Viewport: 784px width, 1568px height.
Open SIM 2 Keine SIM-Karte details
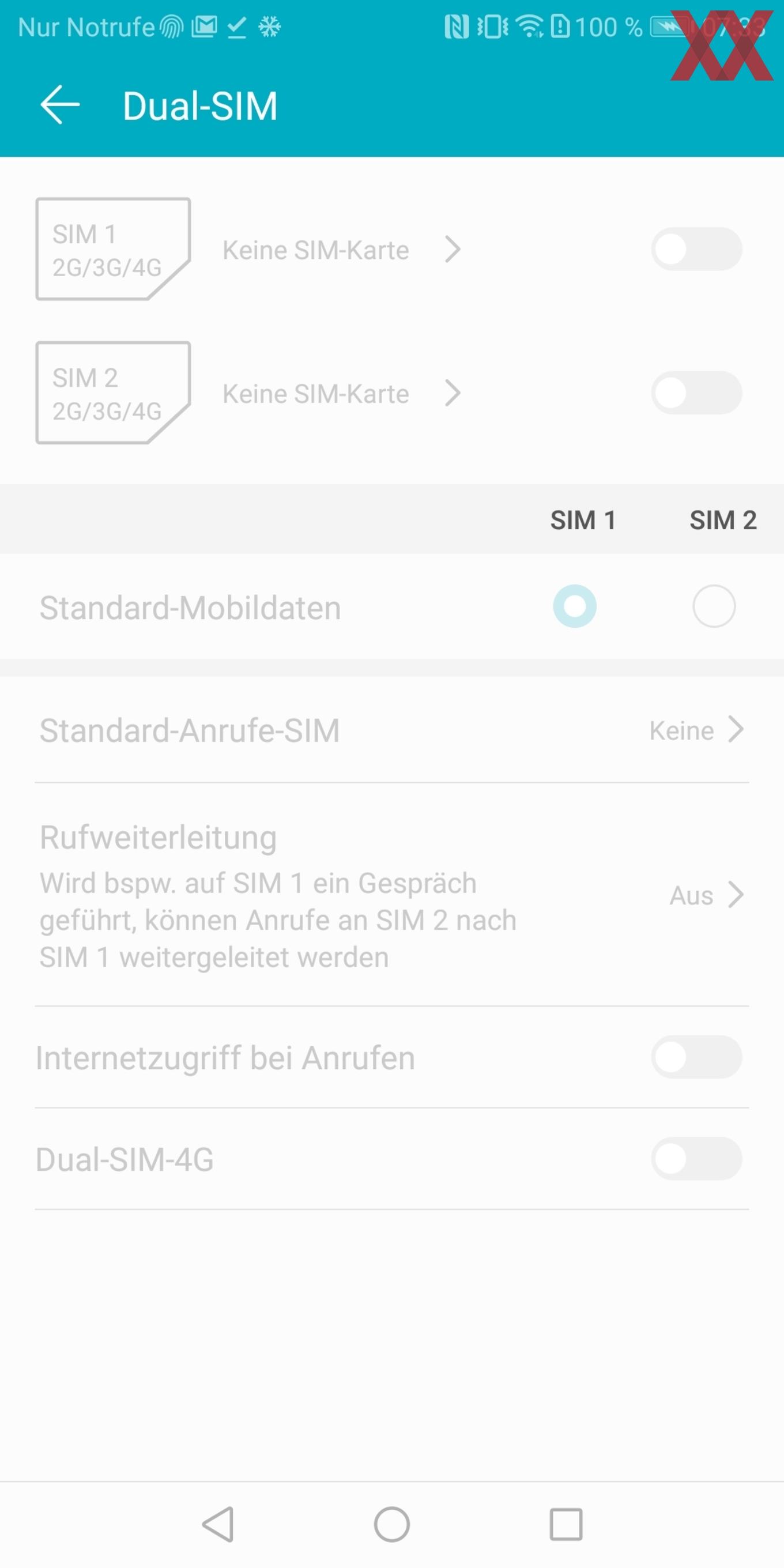[x=341, y=393]
